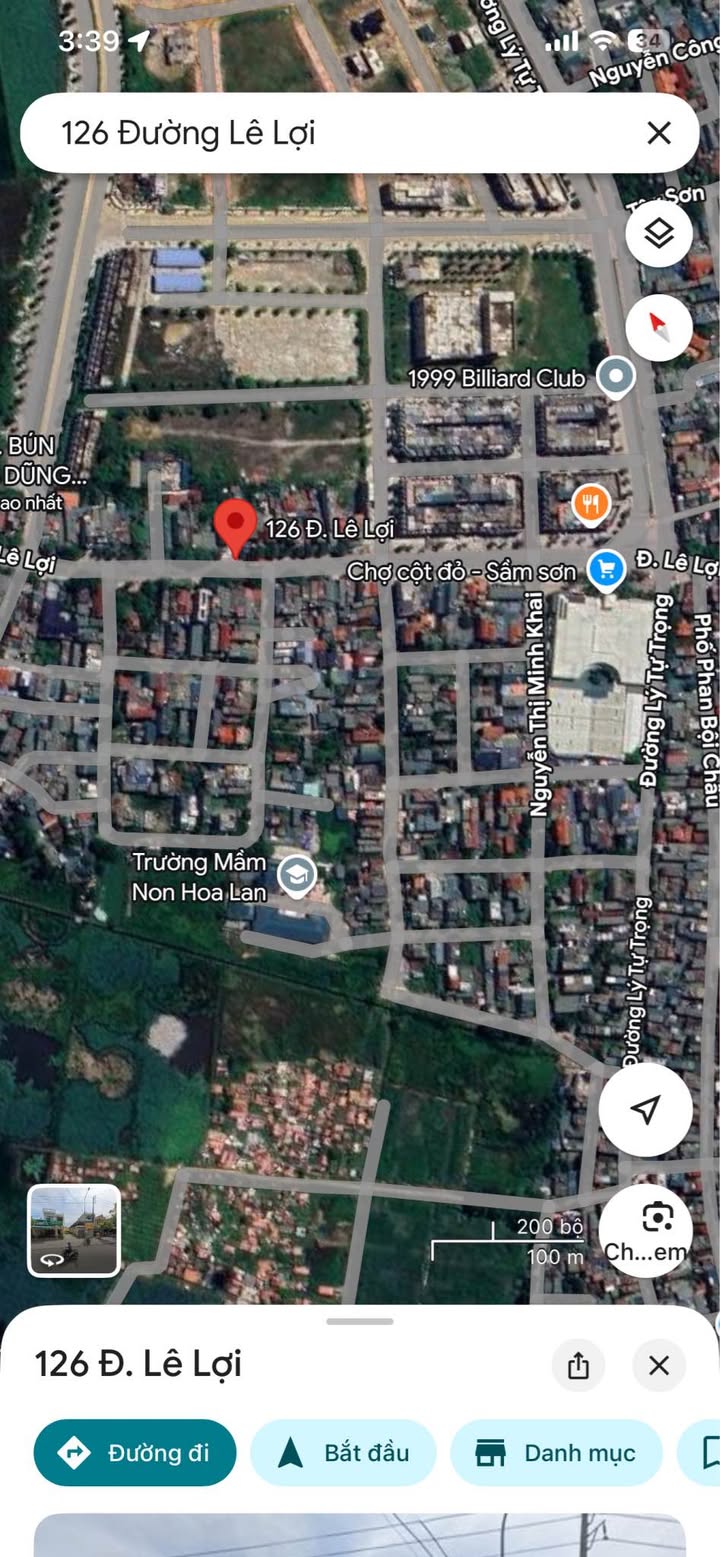
Task: Open the Danh mục chip
Action: [557, 1452]
